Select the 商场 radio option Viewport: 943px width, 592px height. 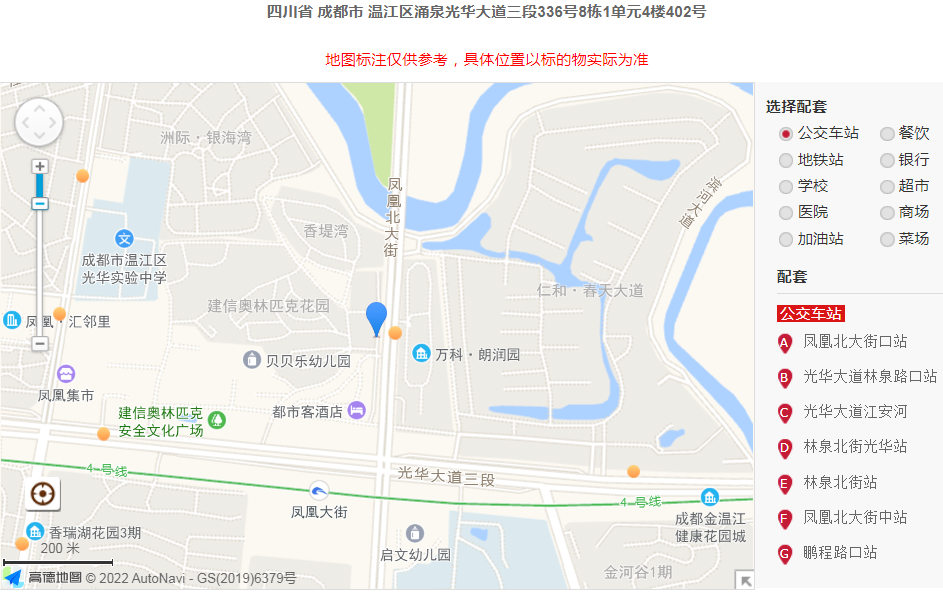887,213
